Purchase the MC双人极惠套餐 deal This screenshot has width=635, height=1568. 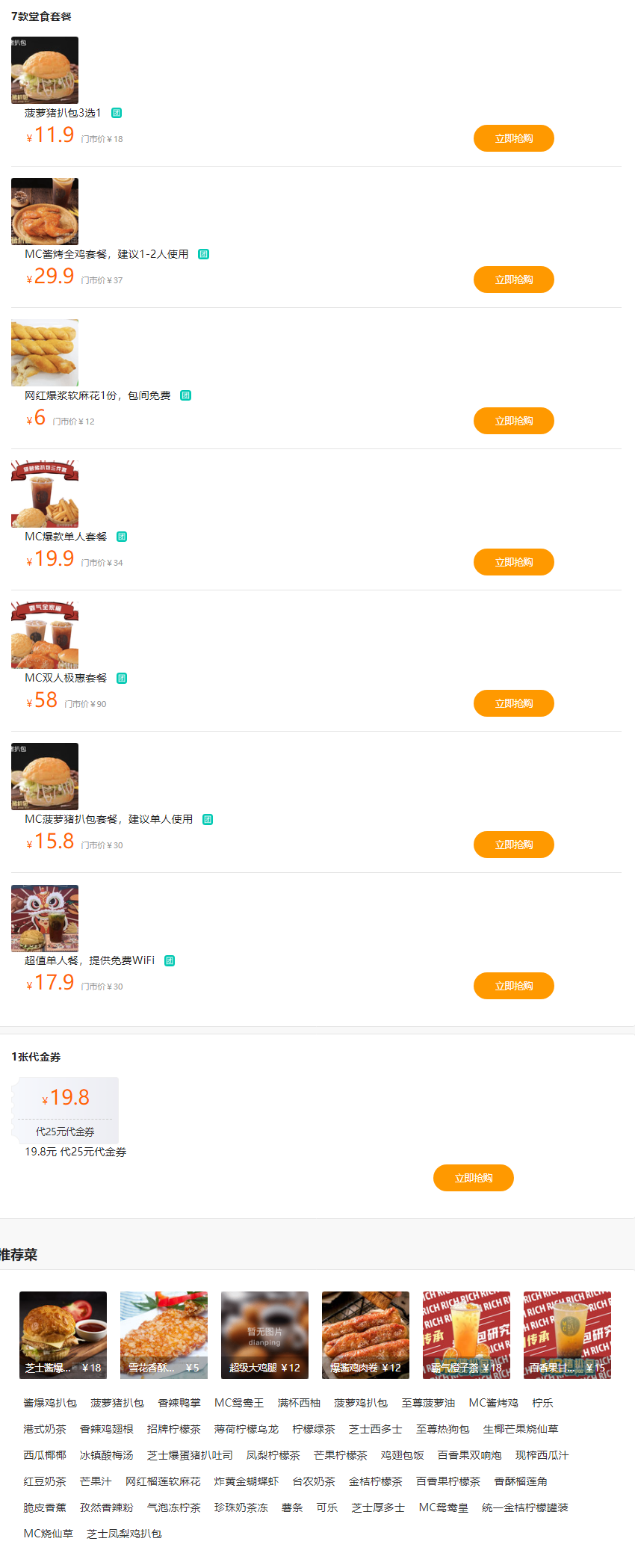(x=513, y=703)
